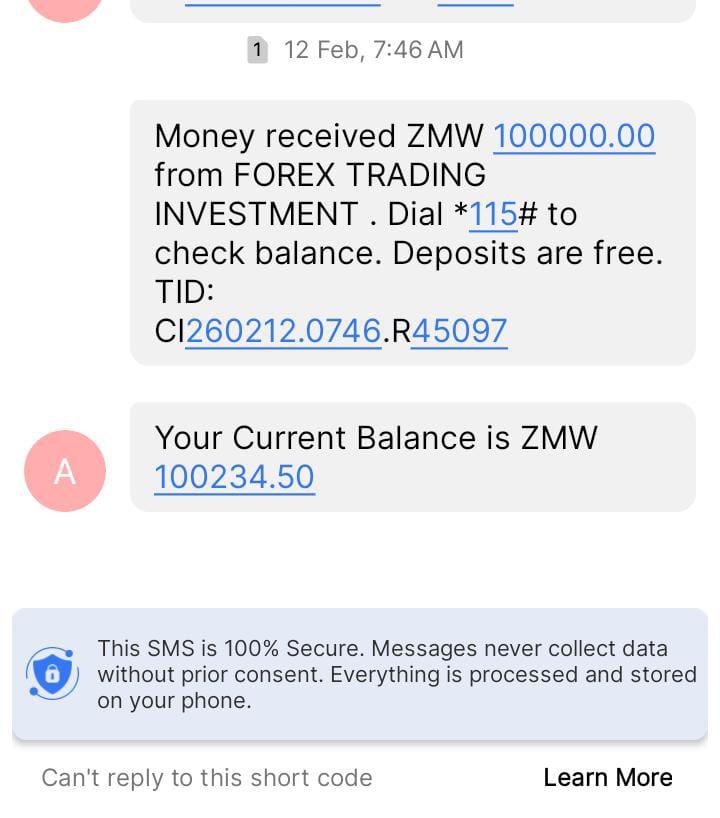Open the sender's avatar marked A
720x818 pixels.
tap(65, 471)
